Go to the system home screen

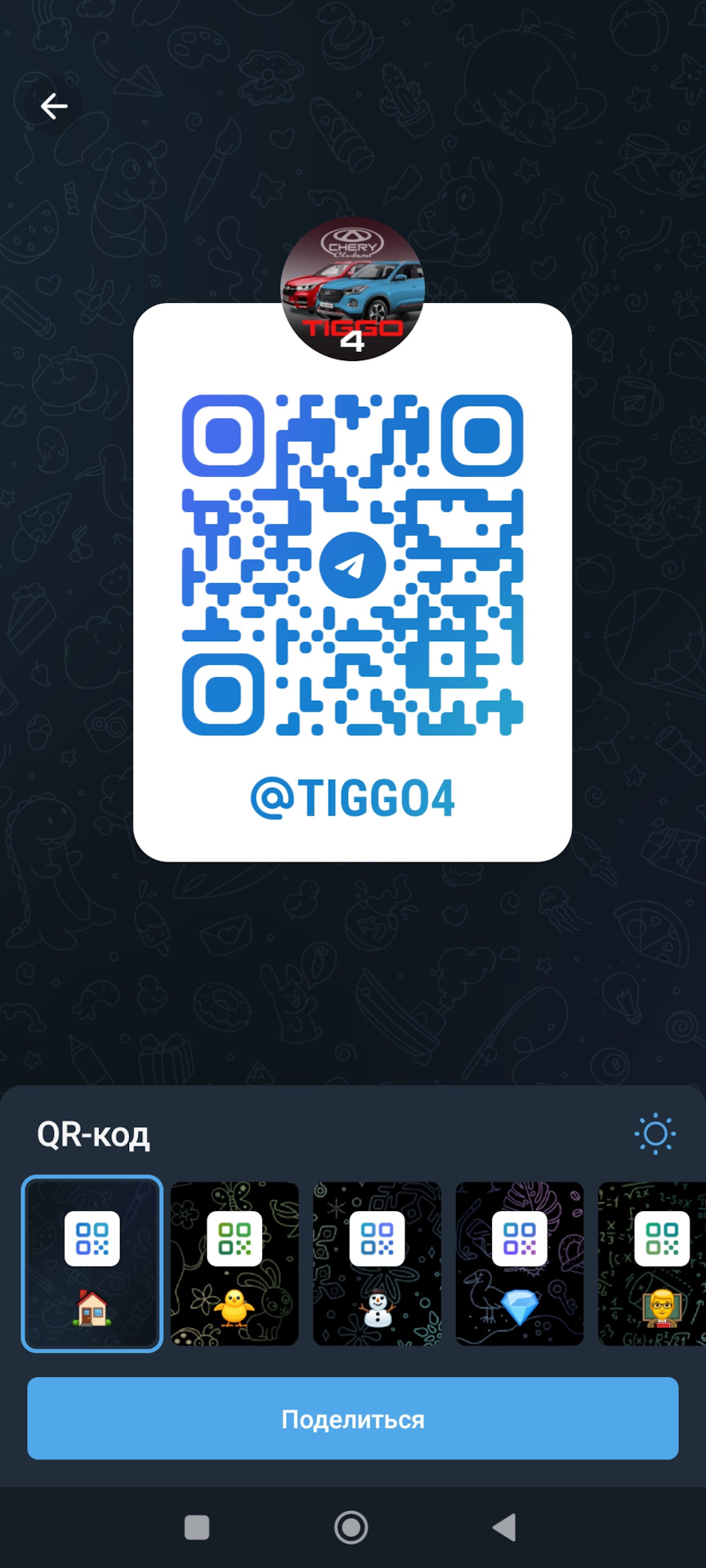[351, 1527]
